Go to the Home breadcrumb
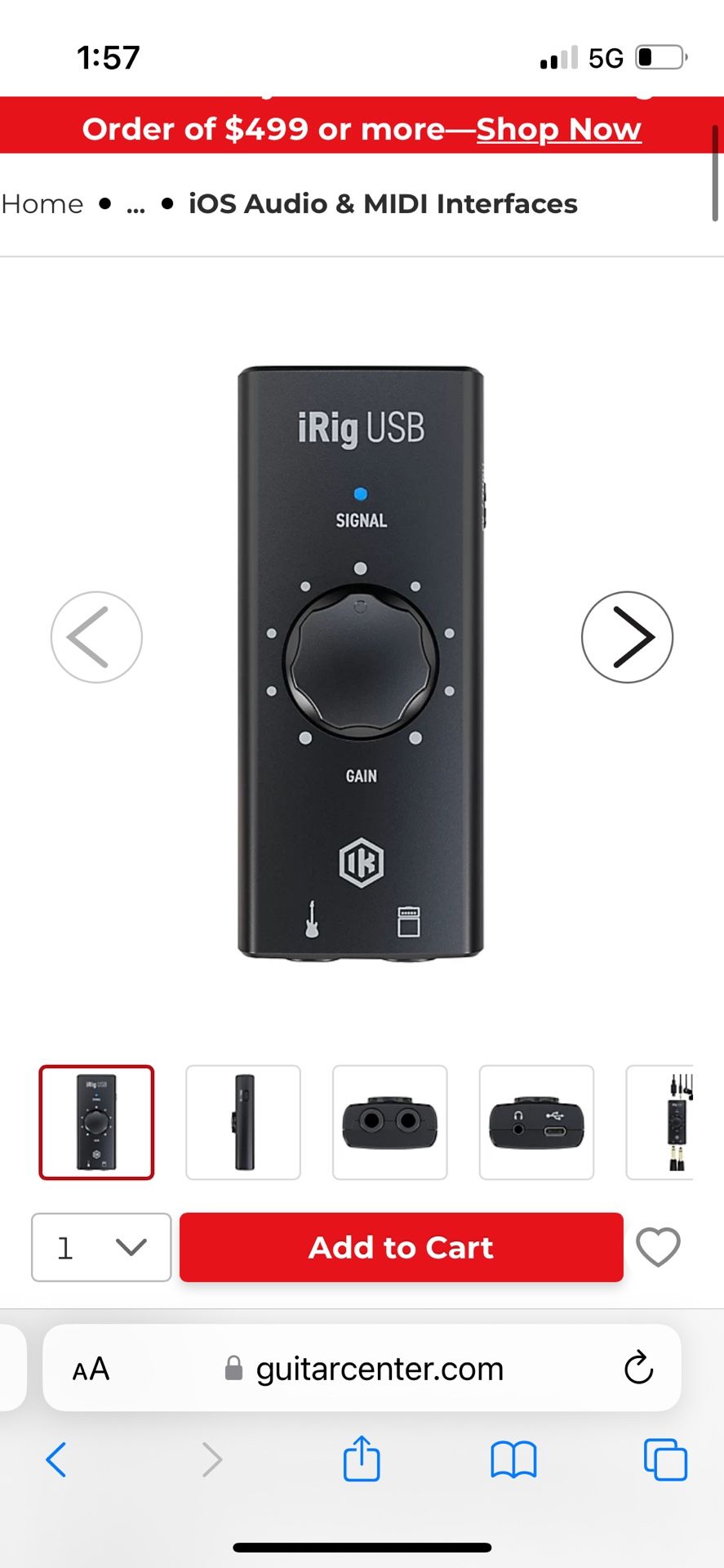Screen dimensions: 724x1568 (x=42, y=204)
